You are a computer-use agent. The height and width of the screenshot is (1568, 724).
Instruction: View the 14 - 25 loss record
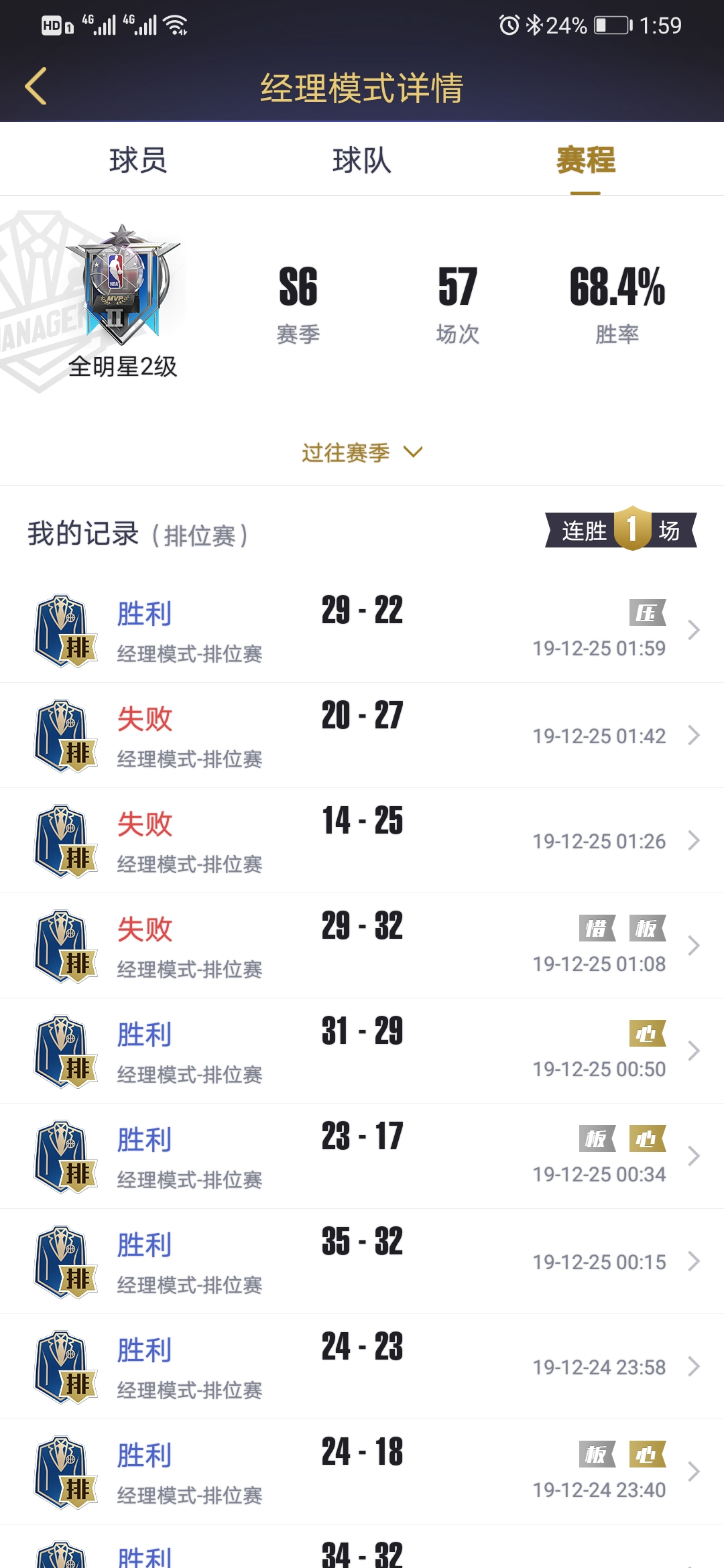point(362,840)
